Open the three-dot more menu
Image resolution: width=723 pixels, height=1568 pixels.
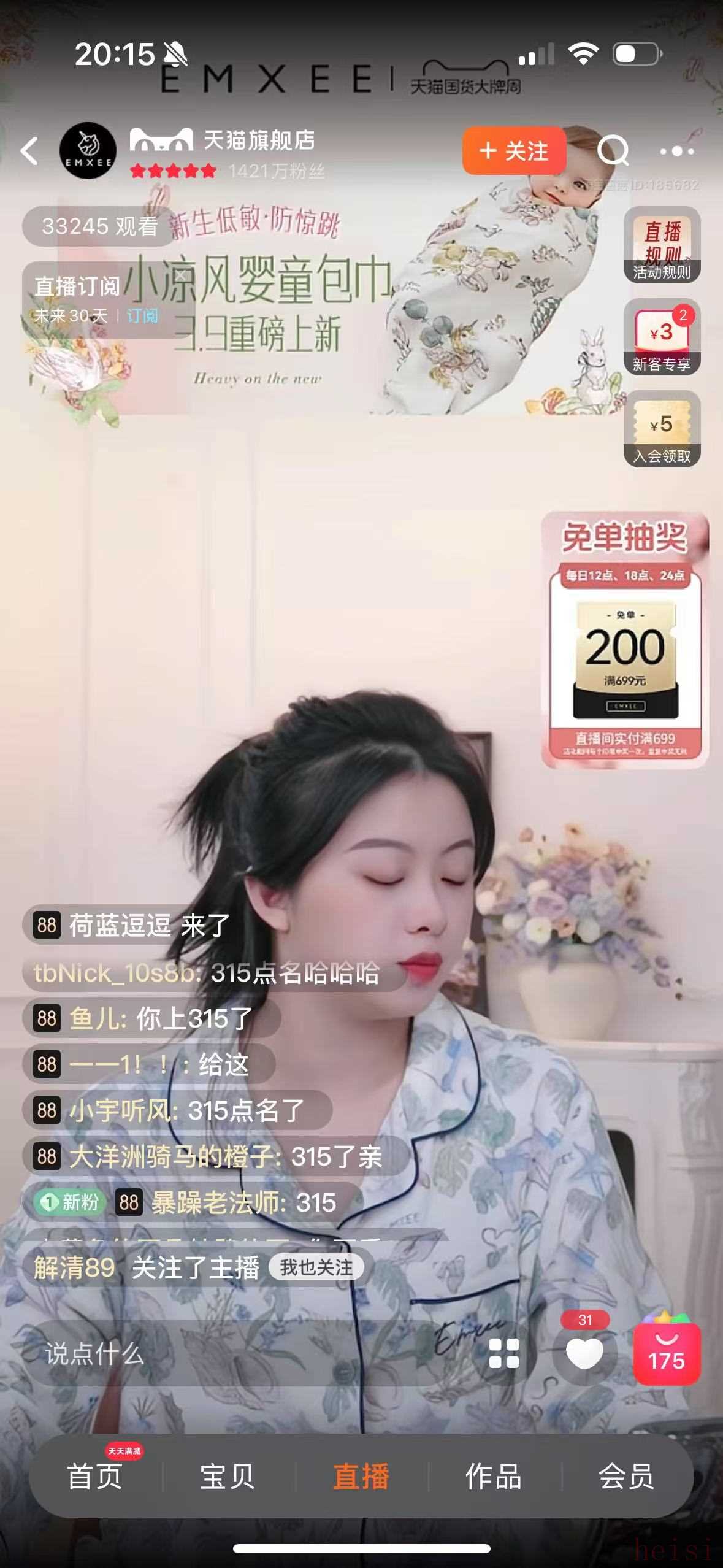[676, 151]
